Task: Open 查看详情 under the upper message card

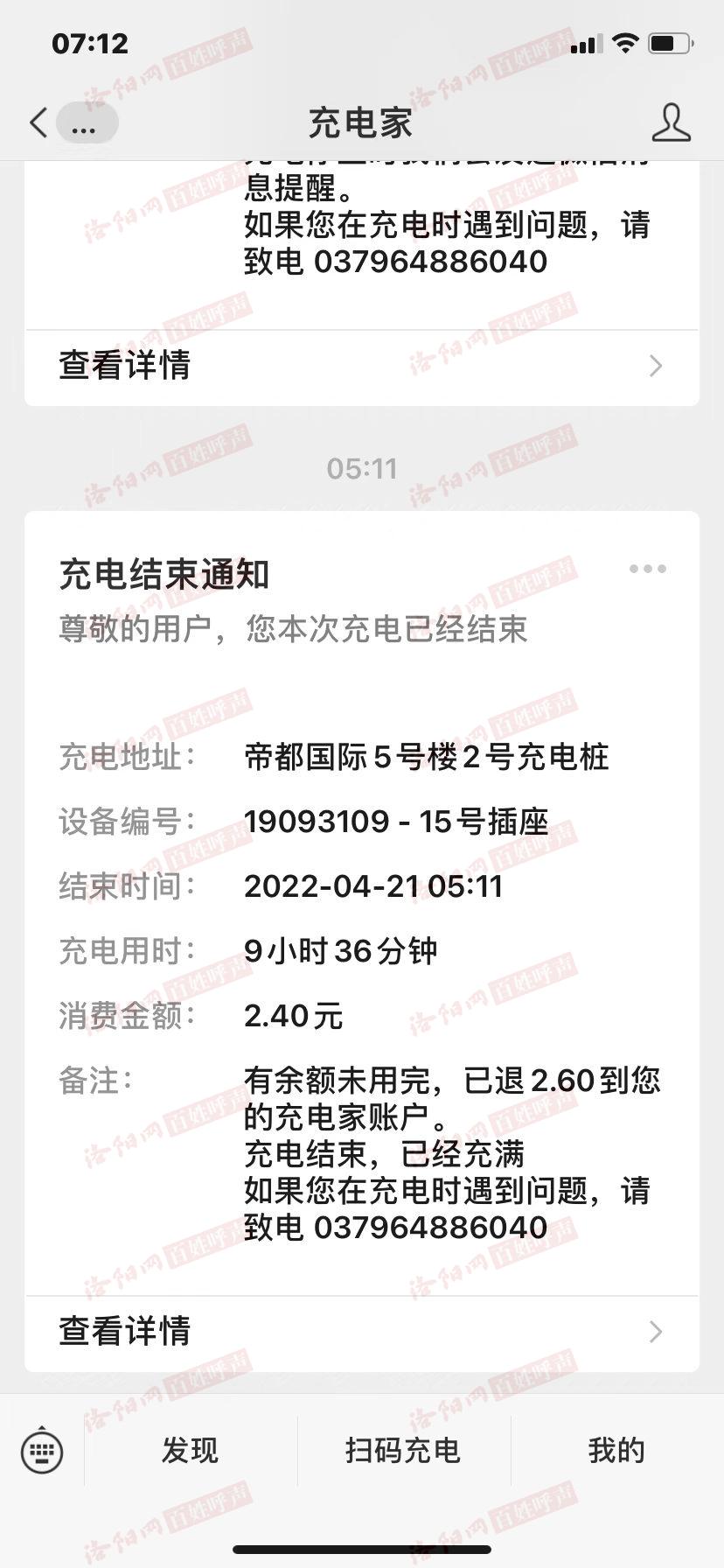Action: click(x=362, y=366)
